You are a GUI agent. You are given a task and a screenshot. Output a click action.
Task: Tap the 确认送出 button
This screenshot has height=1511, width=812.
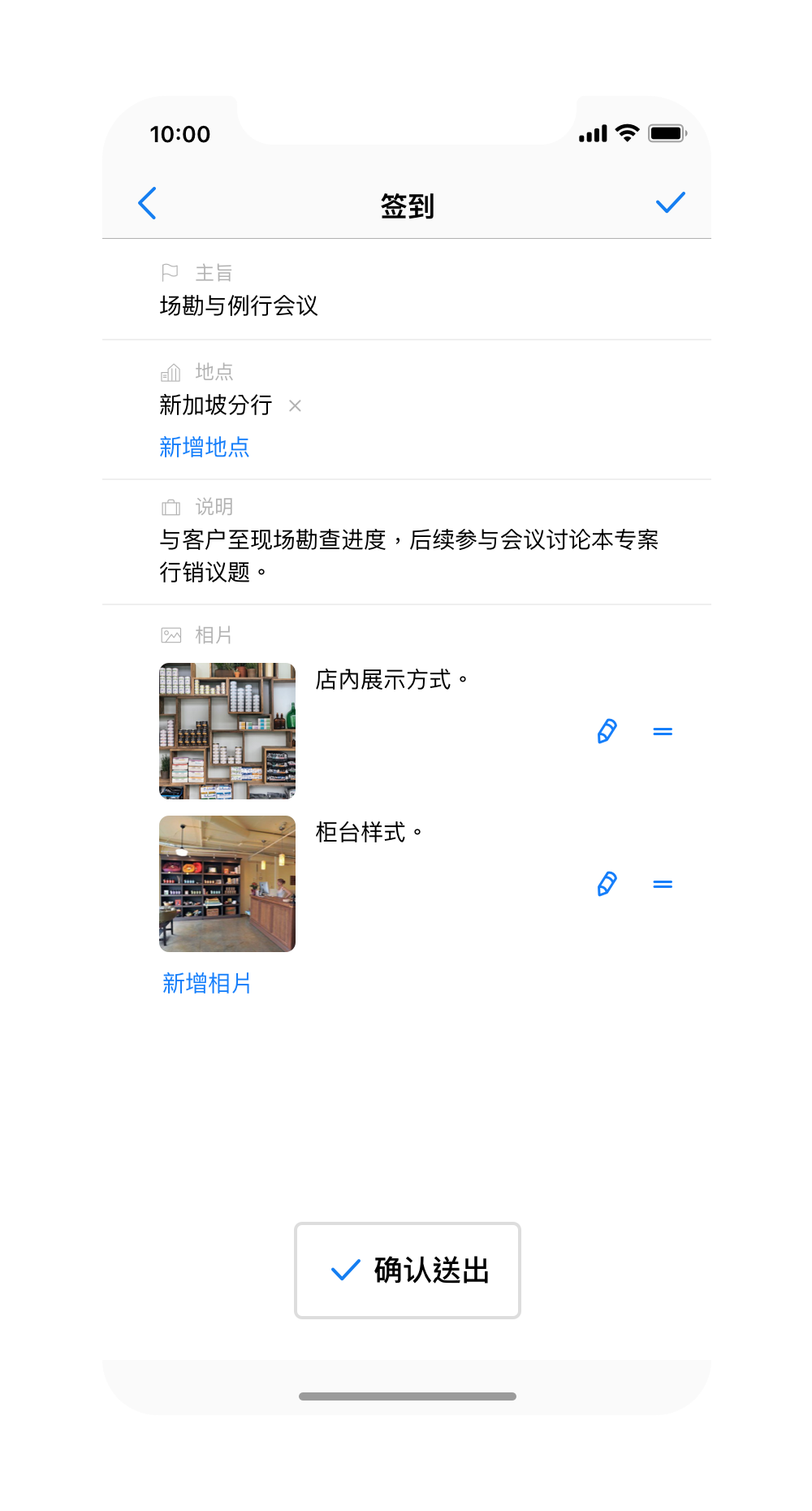[408, 1270]
